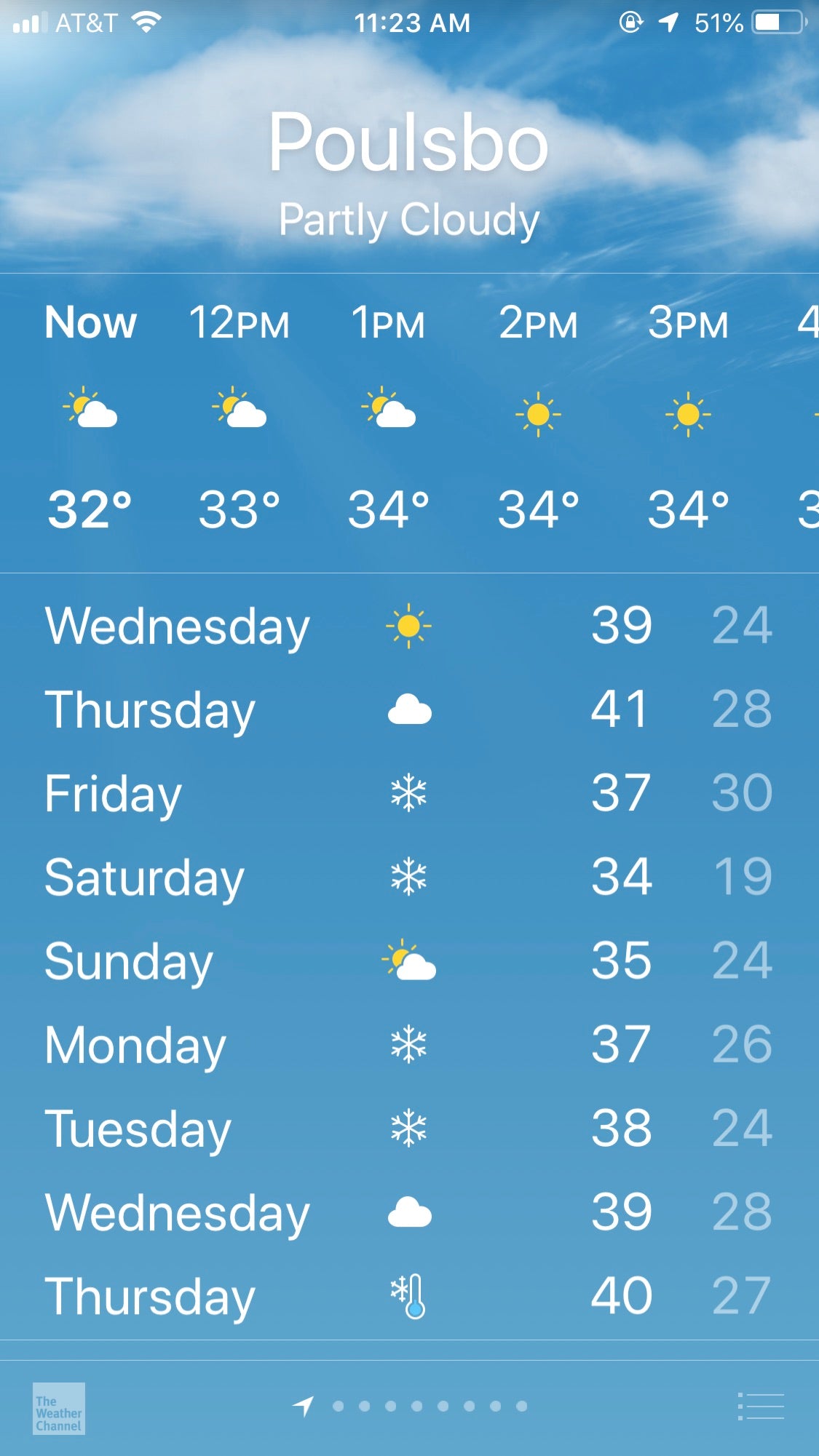Tap the page indicator dots

(429, 1407)
